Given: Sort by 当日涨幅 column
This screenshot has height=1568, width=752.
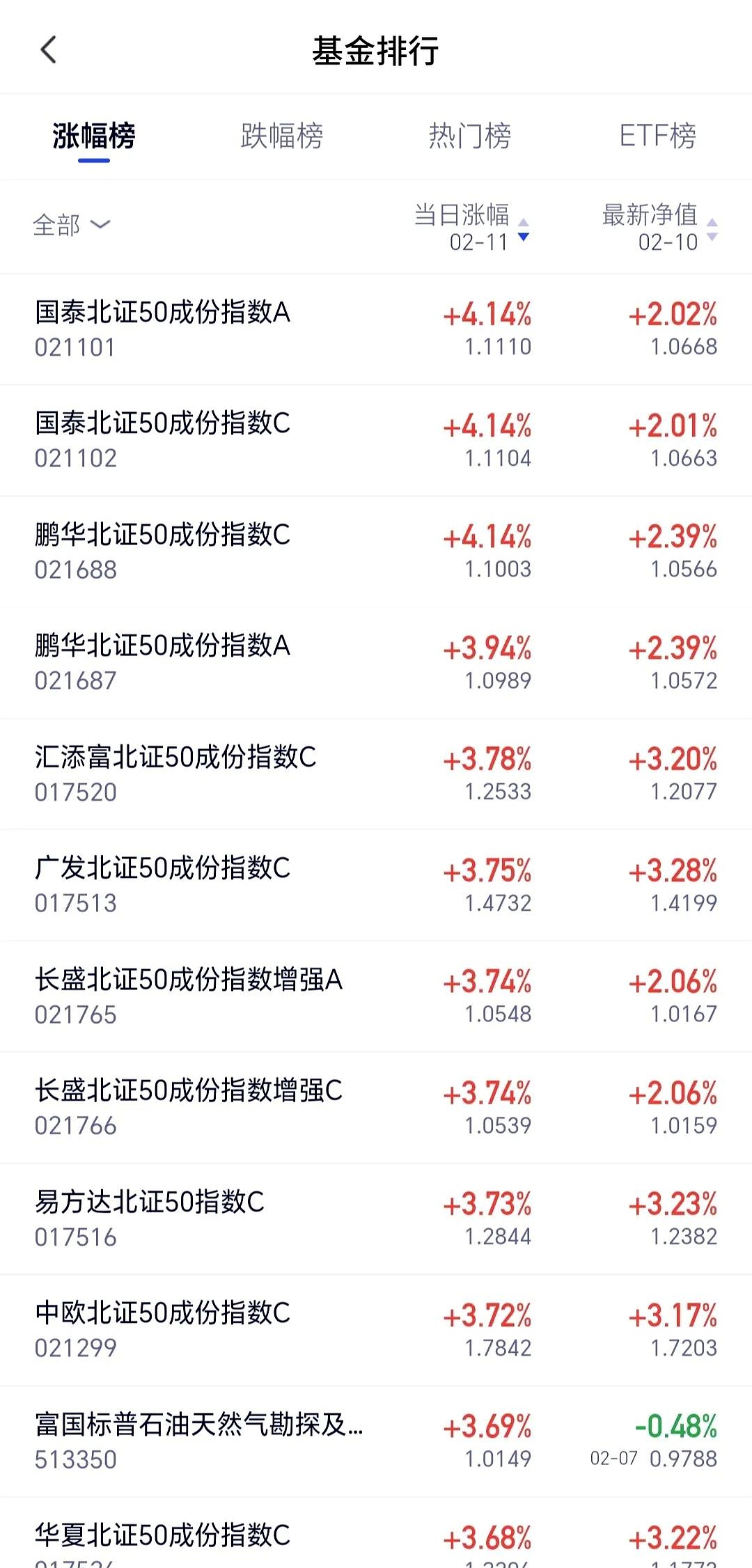Looking at the screenshot, I should pos(471,227).
